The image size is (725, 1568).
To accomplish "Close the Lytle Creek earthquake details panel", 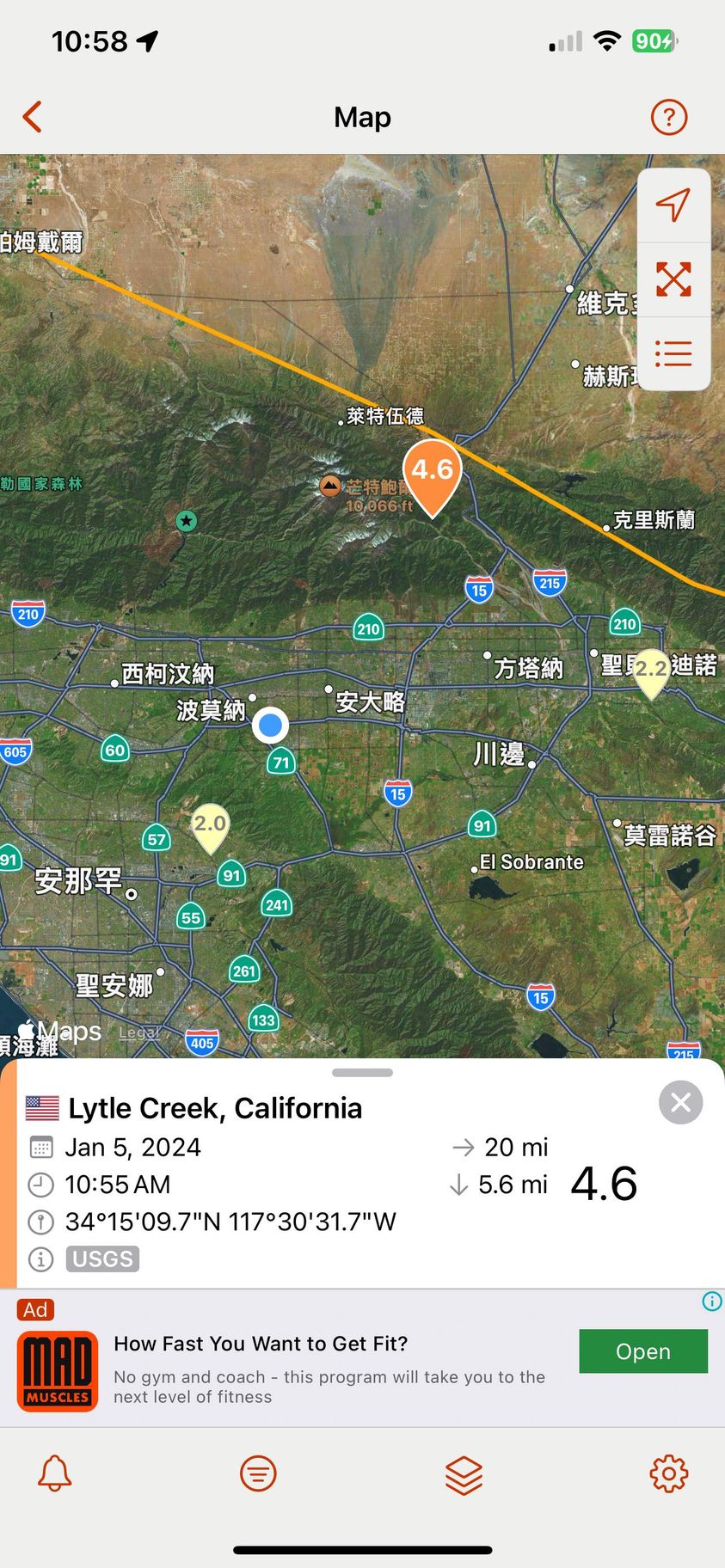I will [680, 1102].
